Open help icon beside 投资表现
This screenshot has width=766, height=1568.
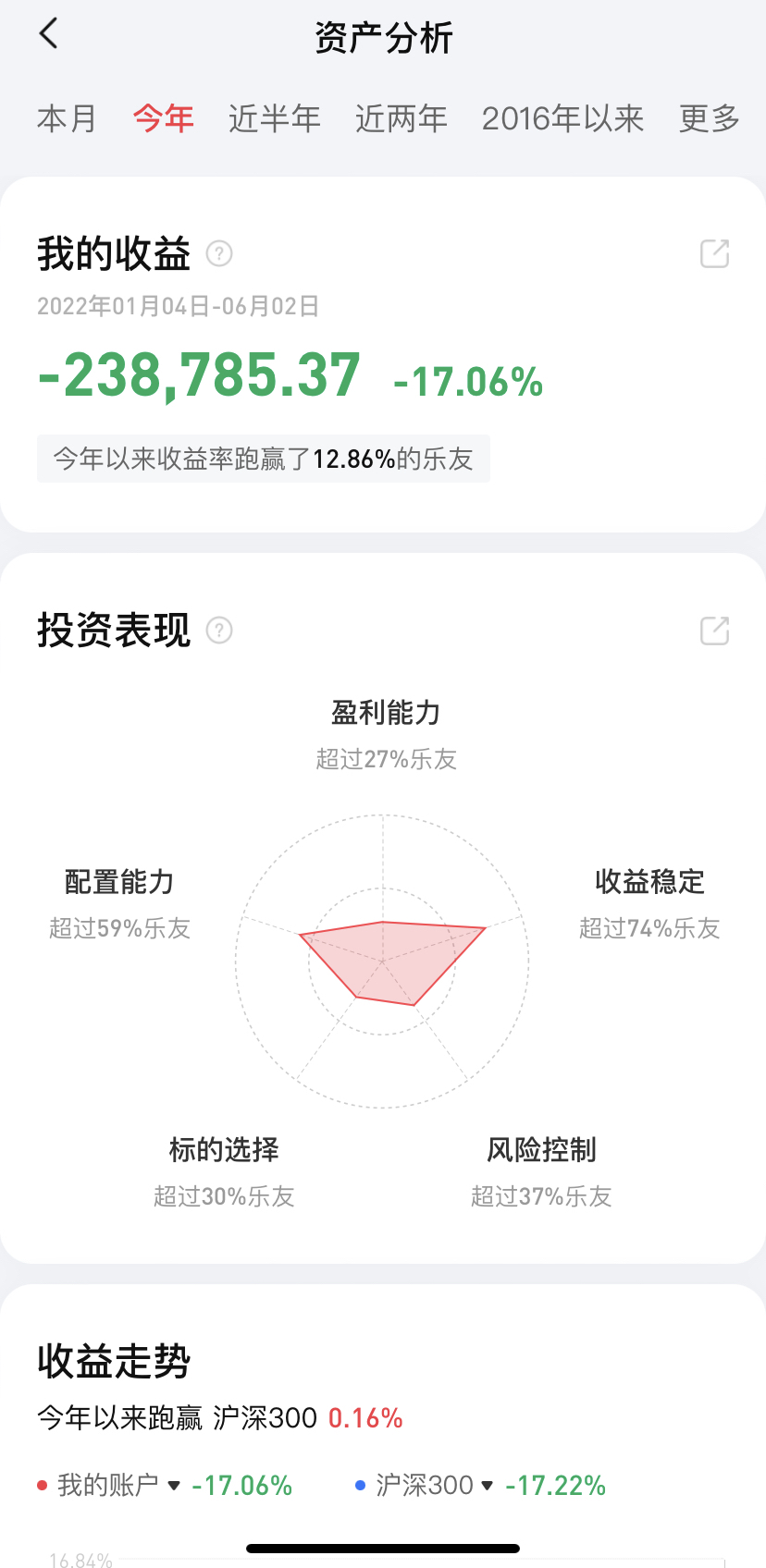tap(219, 631)
